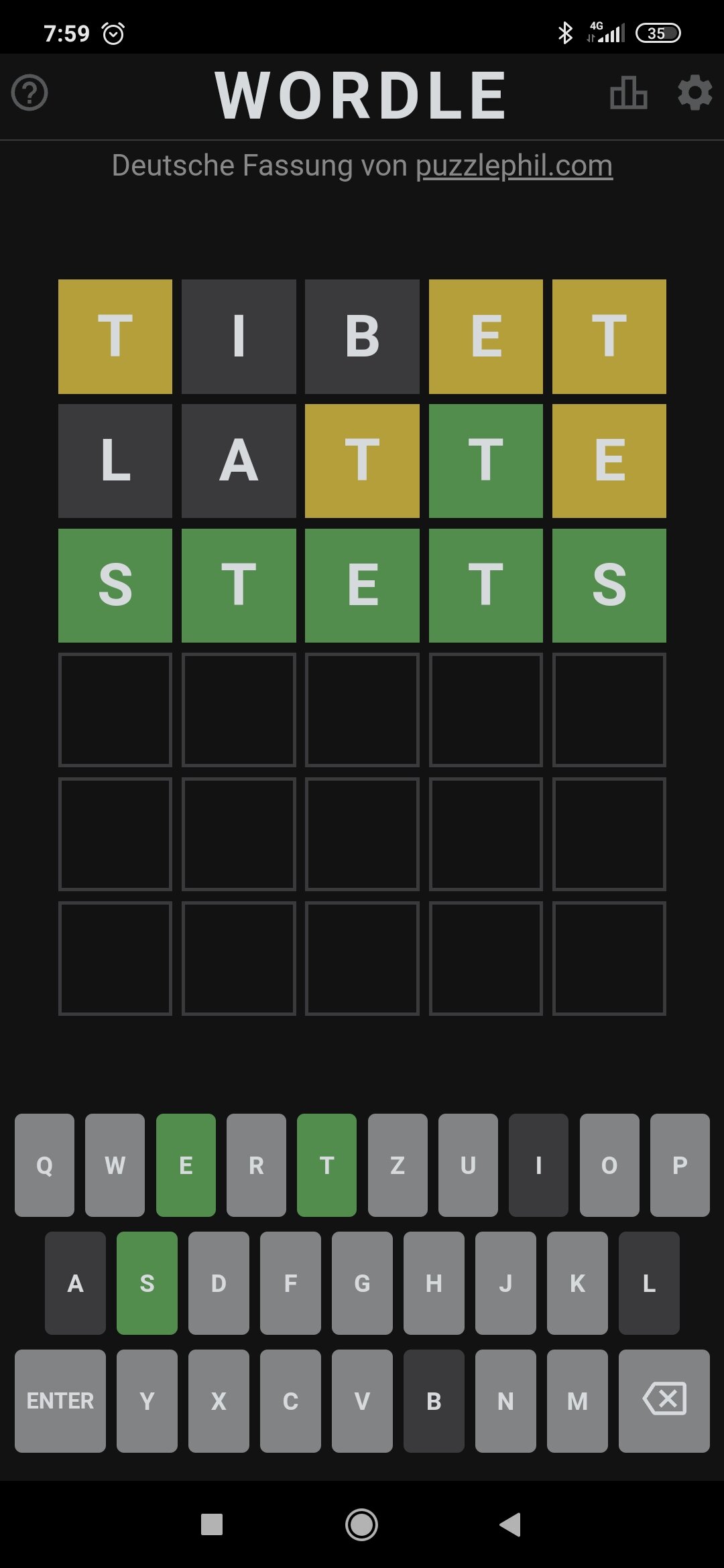Image resolution: width=724 pixels, height=1568 pixels.
Task: Select the green E key
Action: (186, 1165)
